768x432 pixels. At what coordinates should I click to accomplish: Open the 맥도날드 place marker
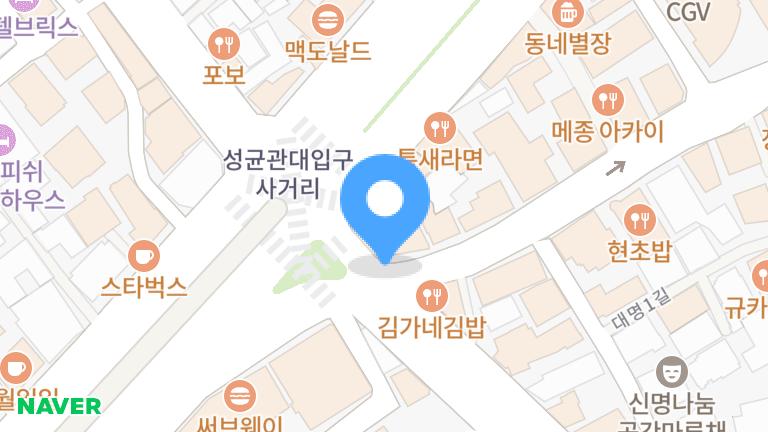click(327, 18)
